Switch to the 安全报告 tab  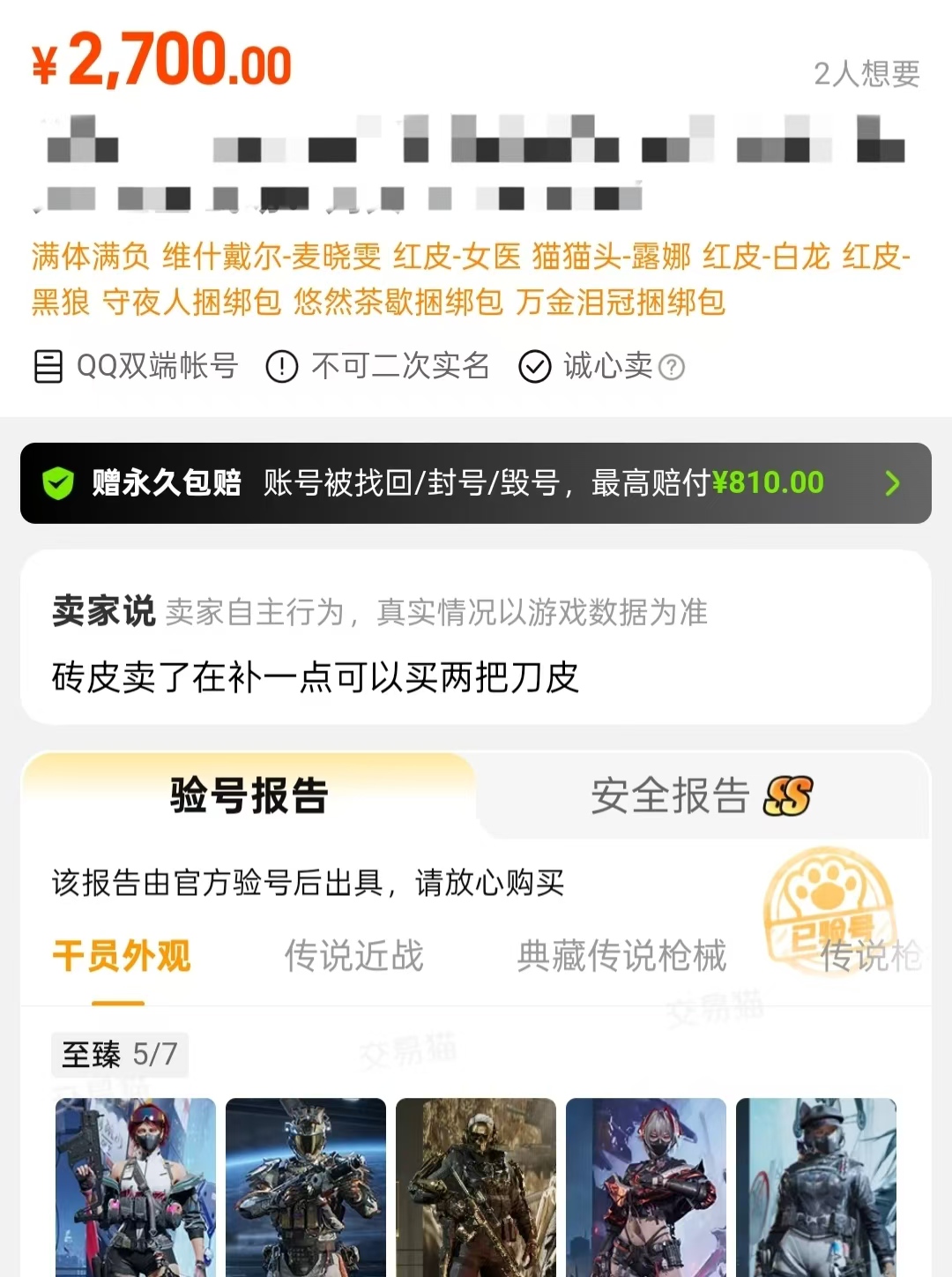coord(701,795)
